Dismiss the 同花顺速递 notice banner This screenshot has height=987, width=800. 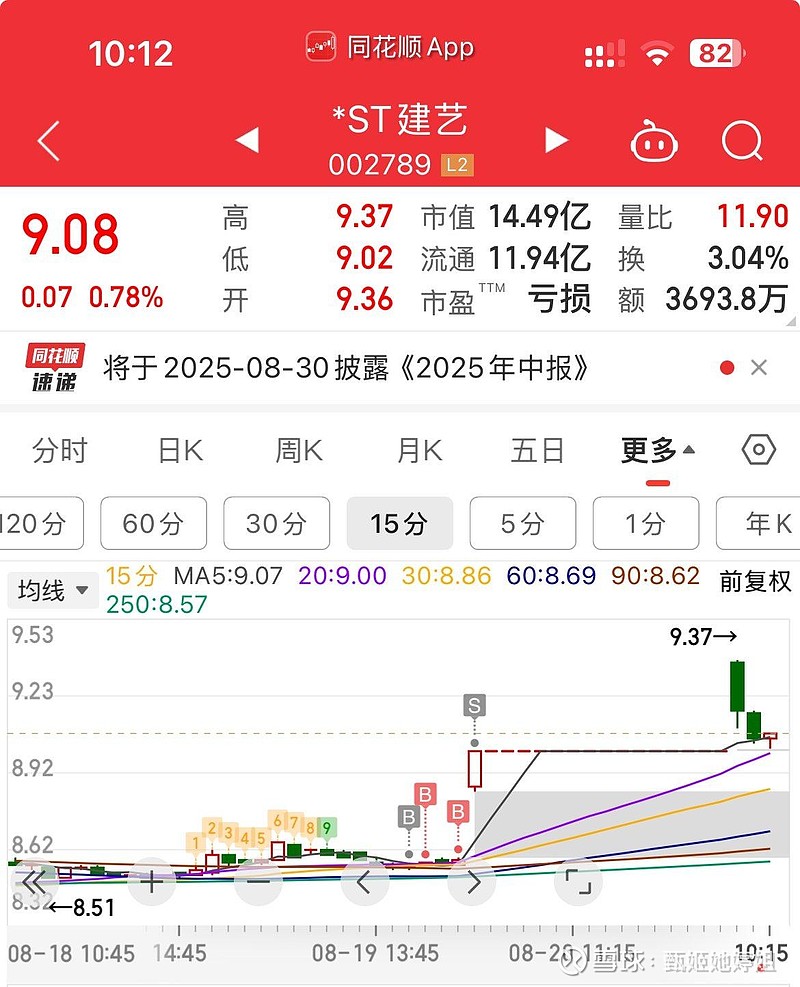[x=759, y=368]
